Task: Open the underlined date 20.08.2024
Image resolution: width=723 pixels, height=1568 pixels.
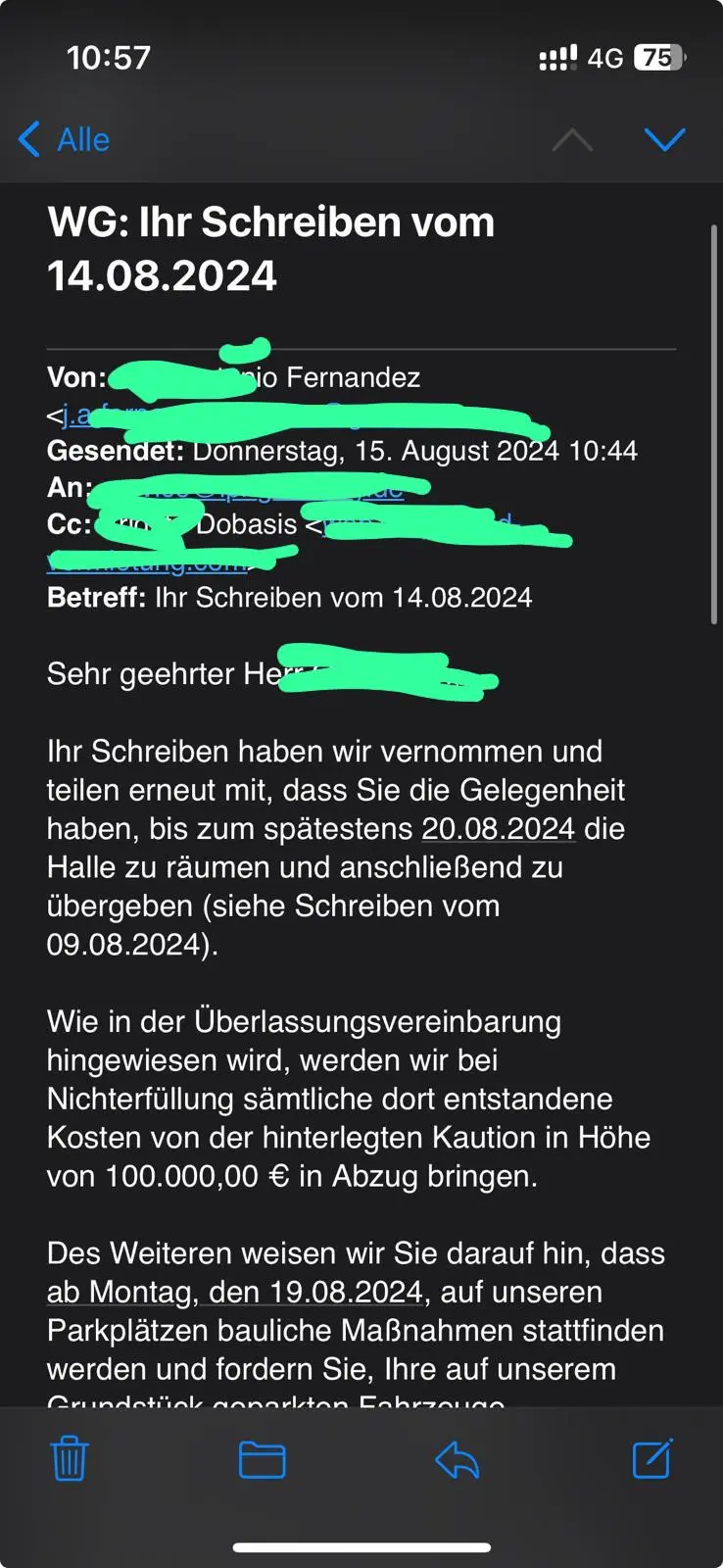Action: (498, 829)
